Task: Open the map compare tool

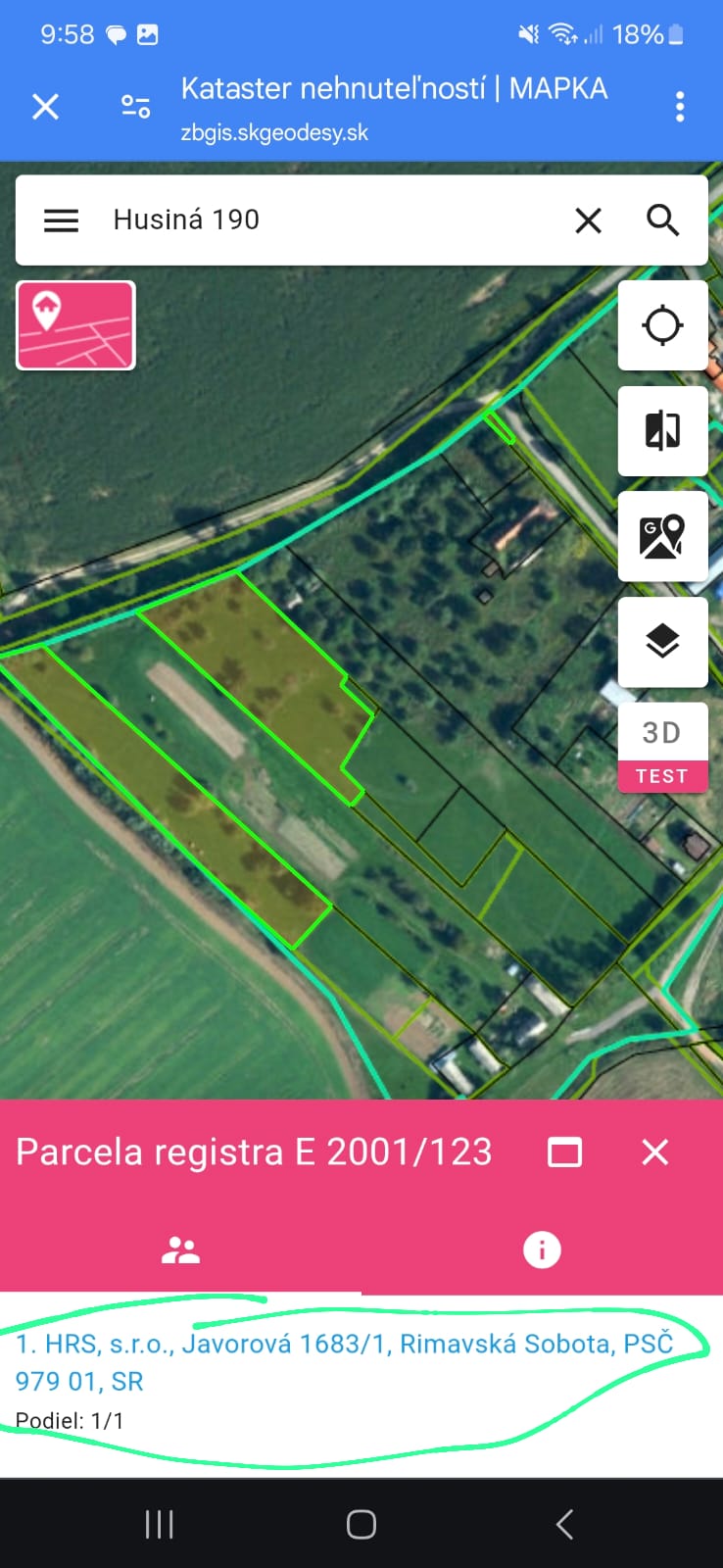Action: pos(662,431)
